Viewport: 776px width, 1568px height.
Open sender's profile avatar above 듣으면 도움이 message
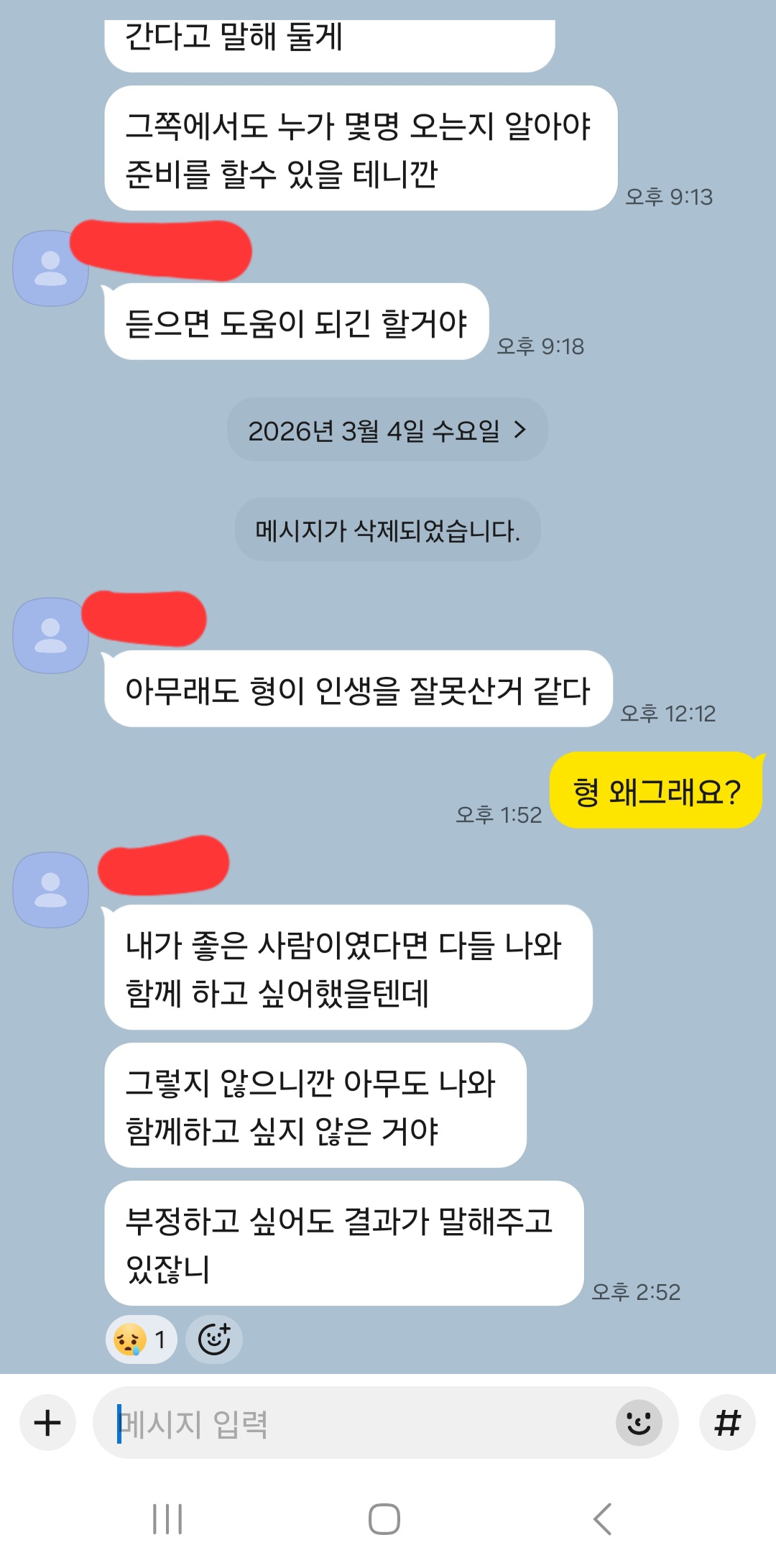click(50, 269)
